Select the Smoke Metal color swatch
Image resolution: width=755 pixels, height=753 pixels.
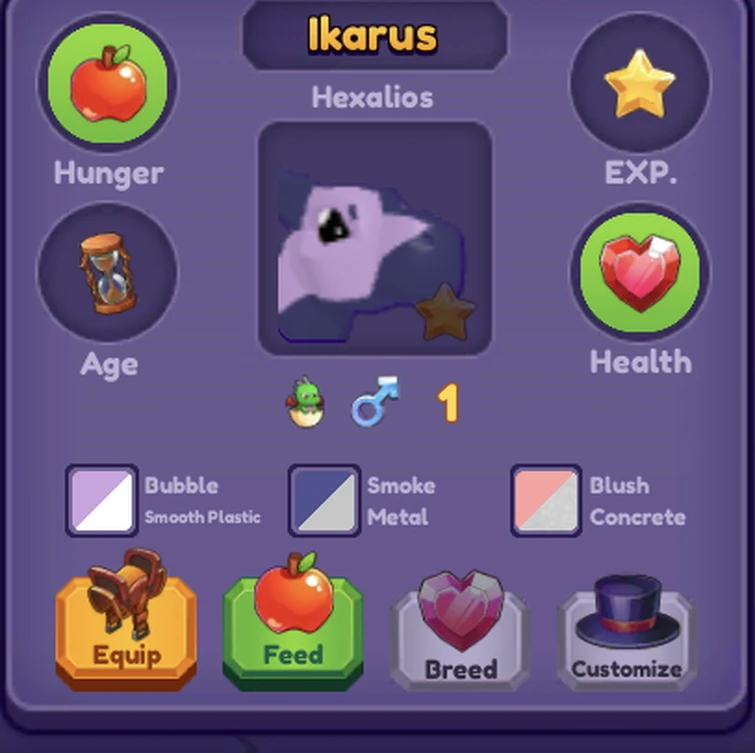click(x=323, y=500)
